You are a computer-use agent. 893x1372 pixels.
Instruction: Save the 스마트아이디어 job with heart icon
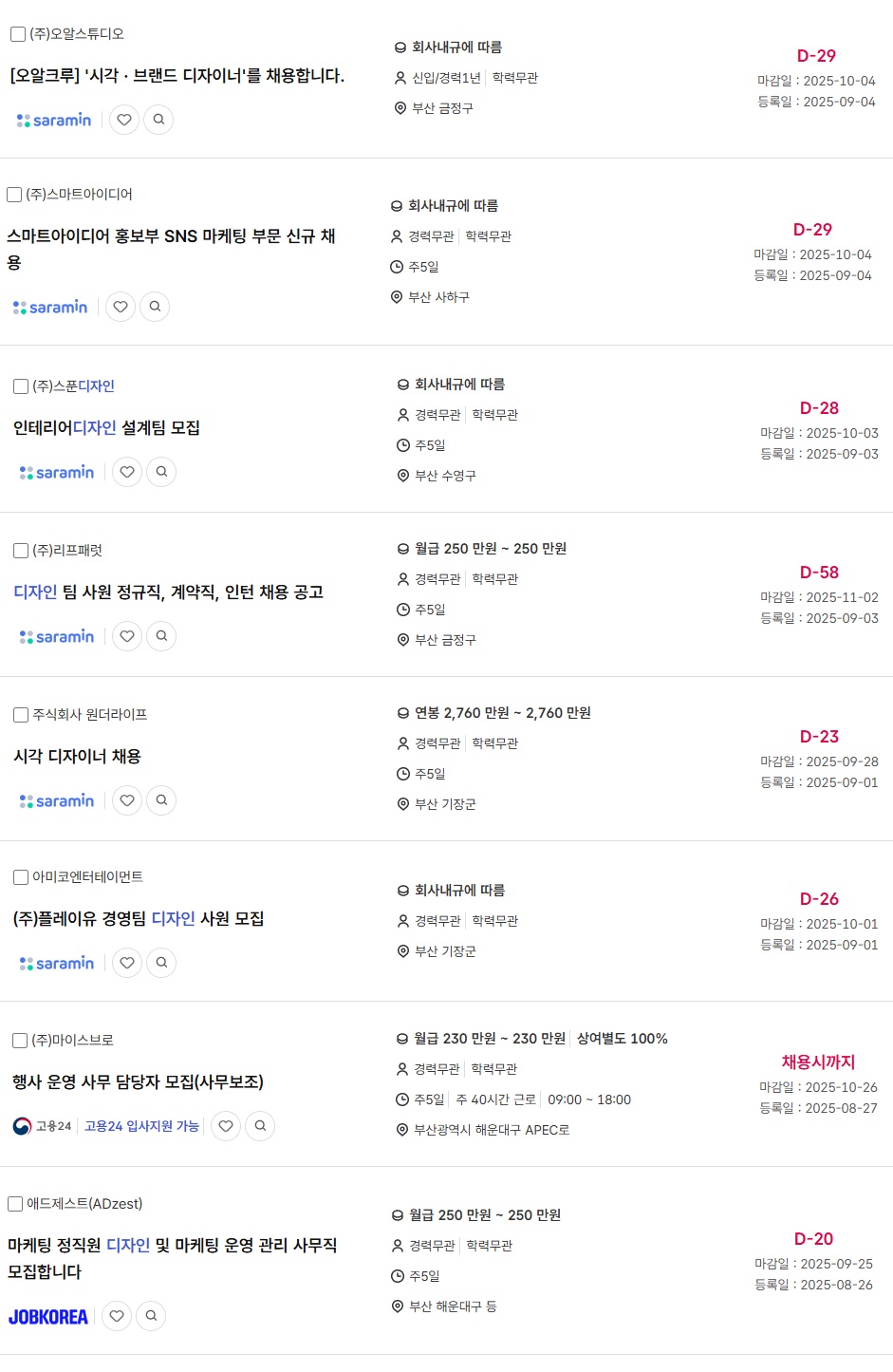click(121, 307)
